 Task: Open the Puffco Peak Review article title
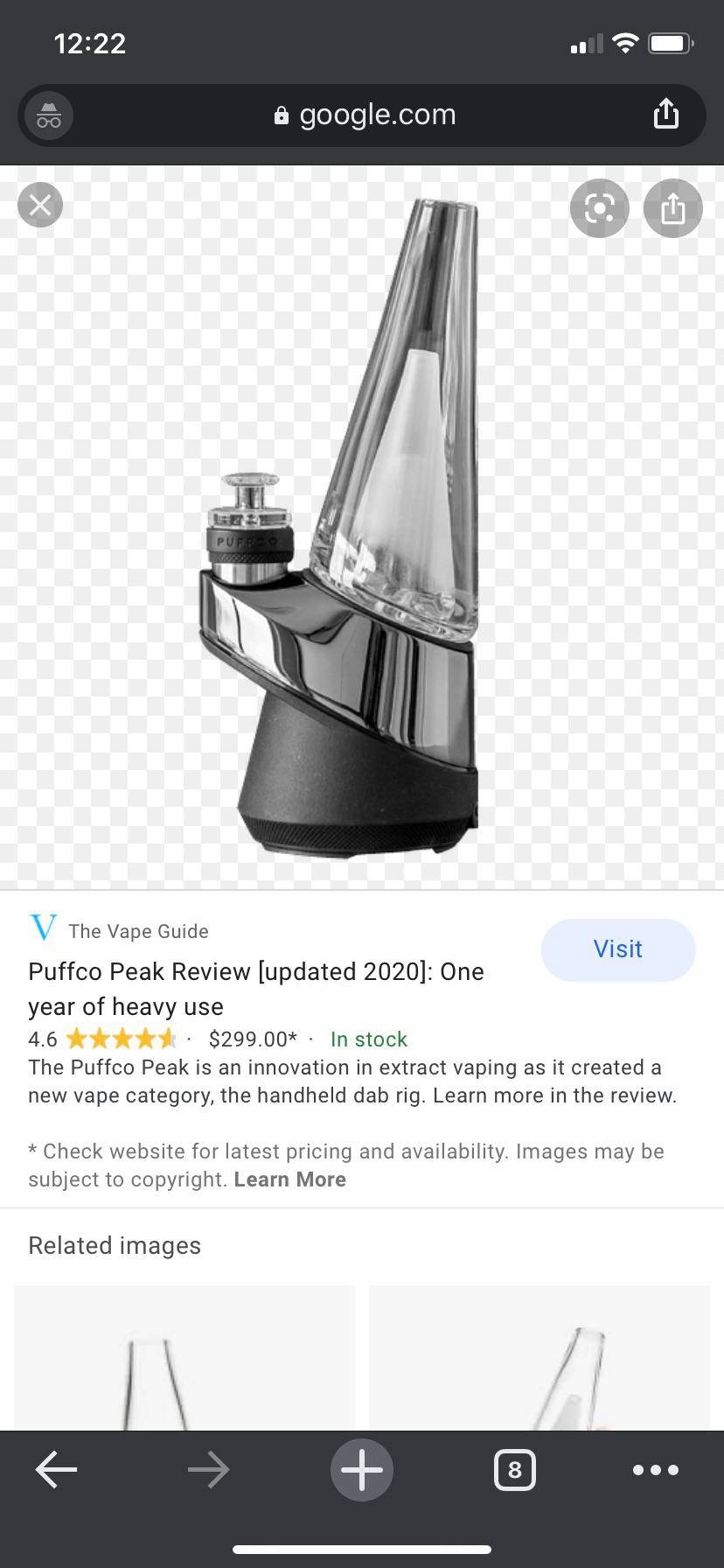pyautogui.click(x=255, y=989)
